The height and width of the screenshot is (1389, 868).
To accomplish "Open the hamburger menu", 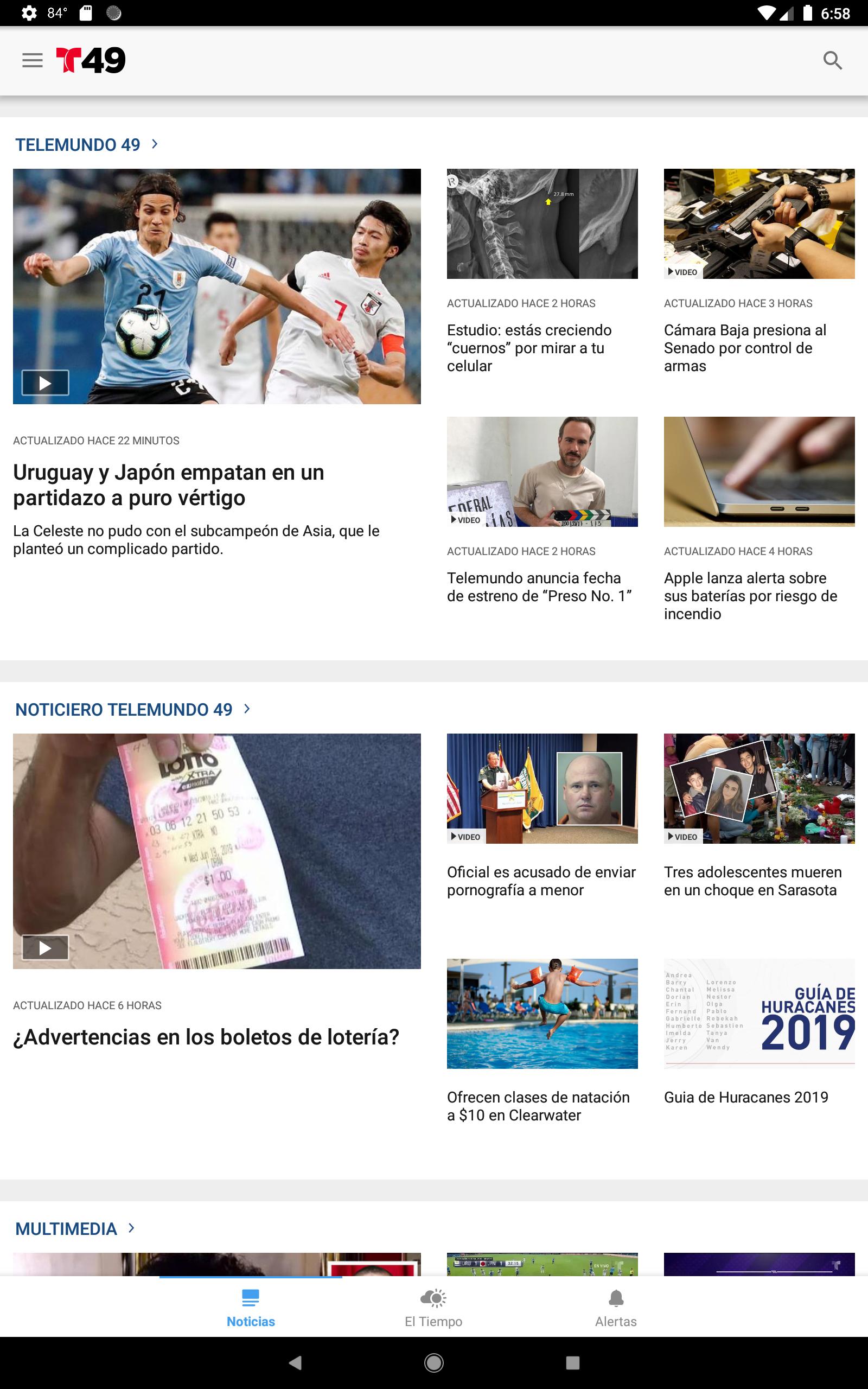I will (33, 60).
